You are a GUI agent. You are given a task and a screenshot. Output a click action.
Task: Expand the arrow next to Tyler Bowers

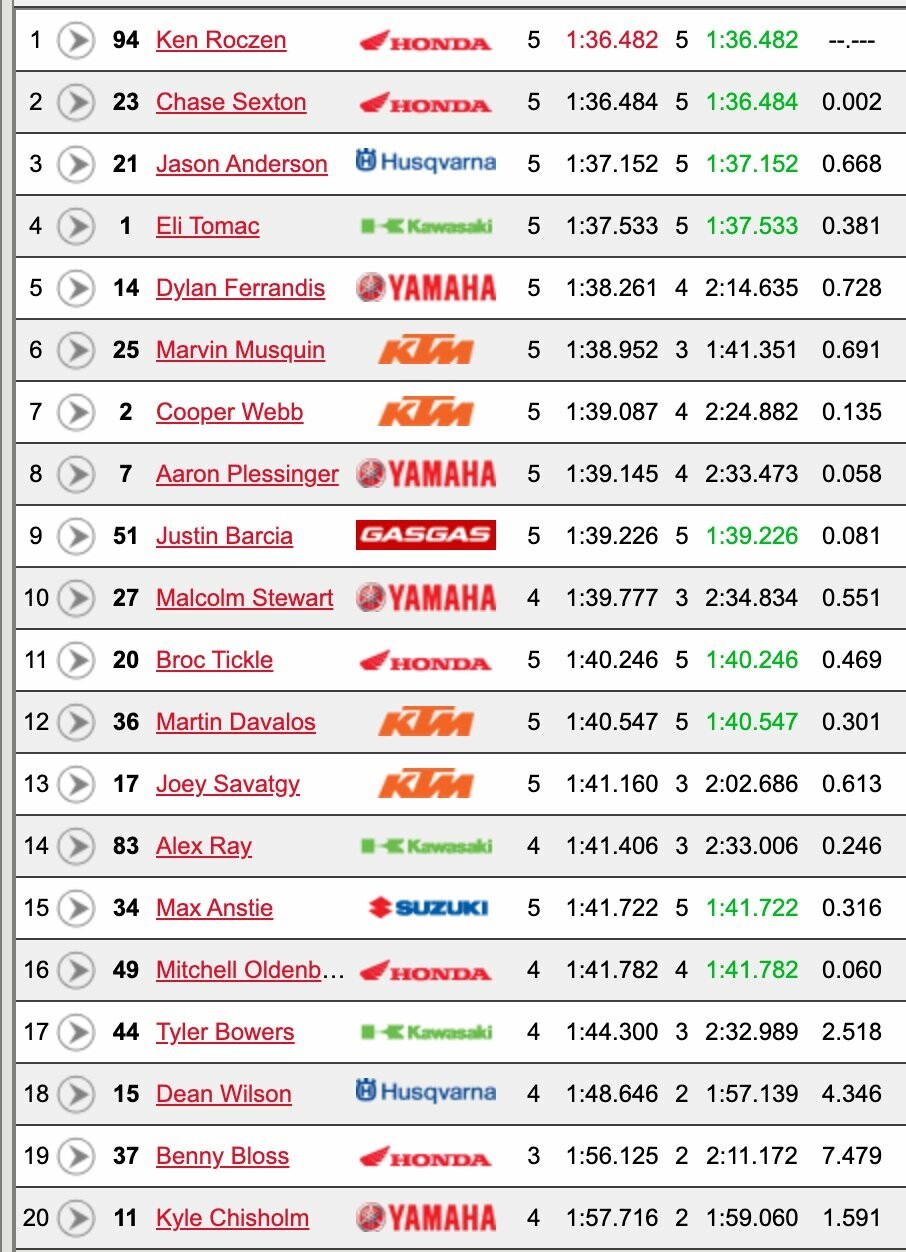(76, 1033)
